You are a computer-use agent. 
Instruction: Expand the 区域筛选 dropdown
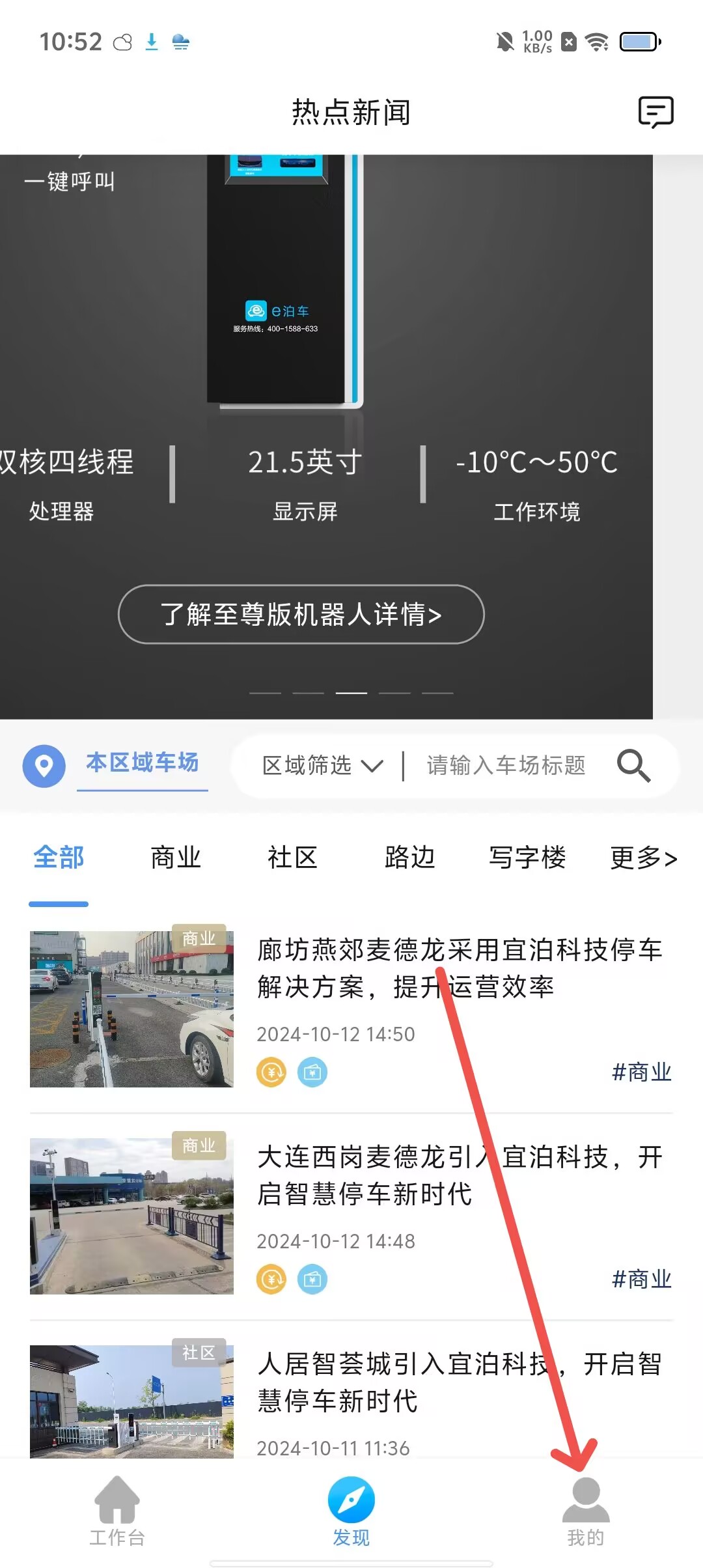(x=322, y=765)
